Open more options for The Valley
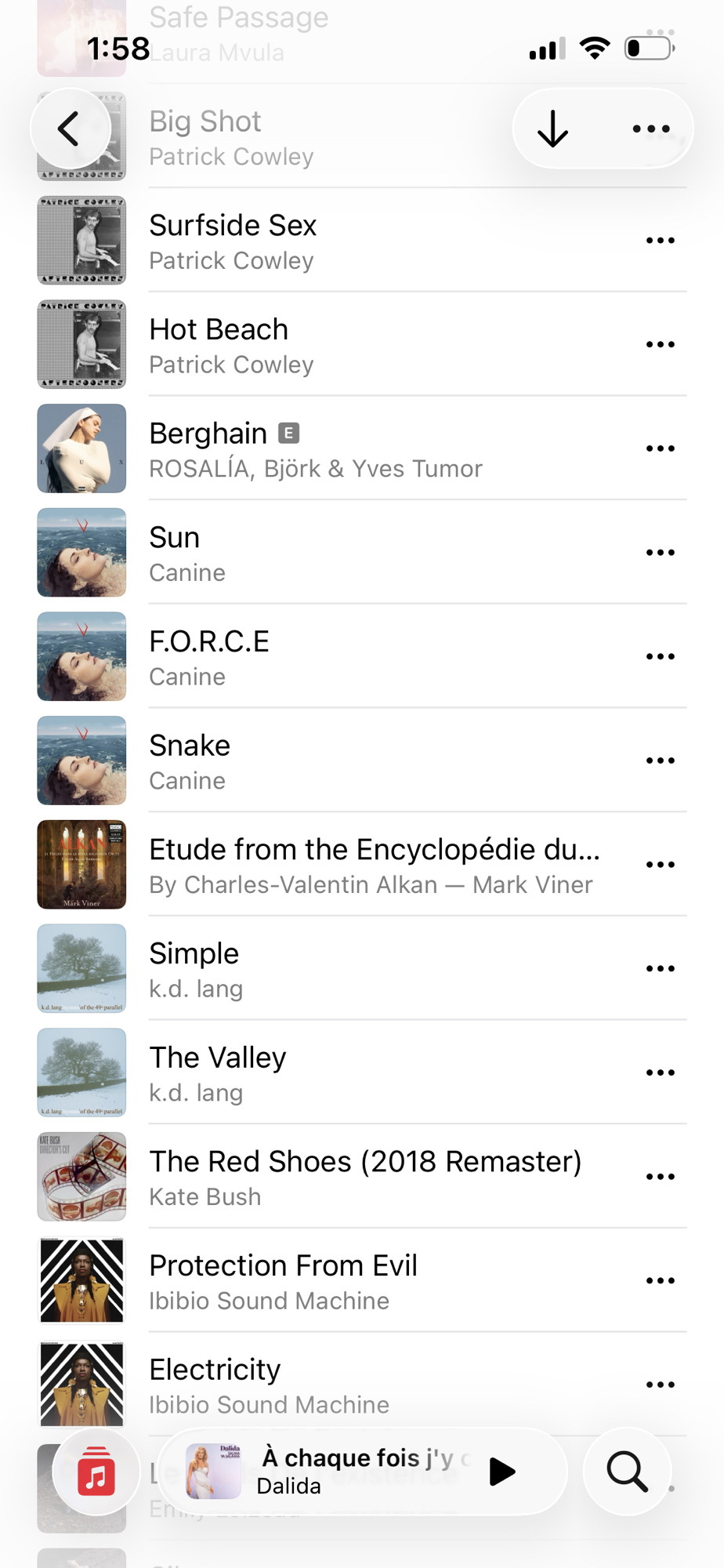724x1568 pixels. point(660,1073)
